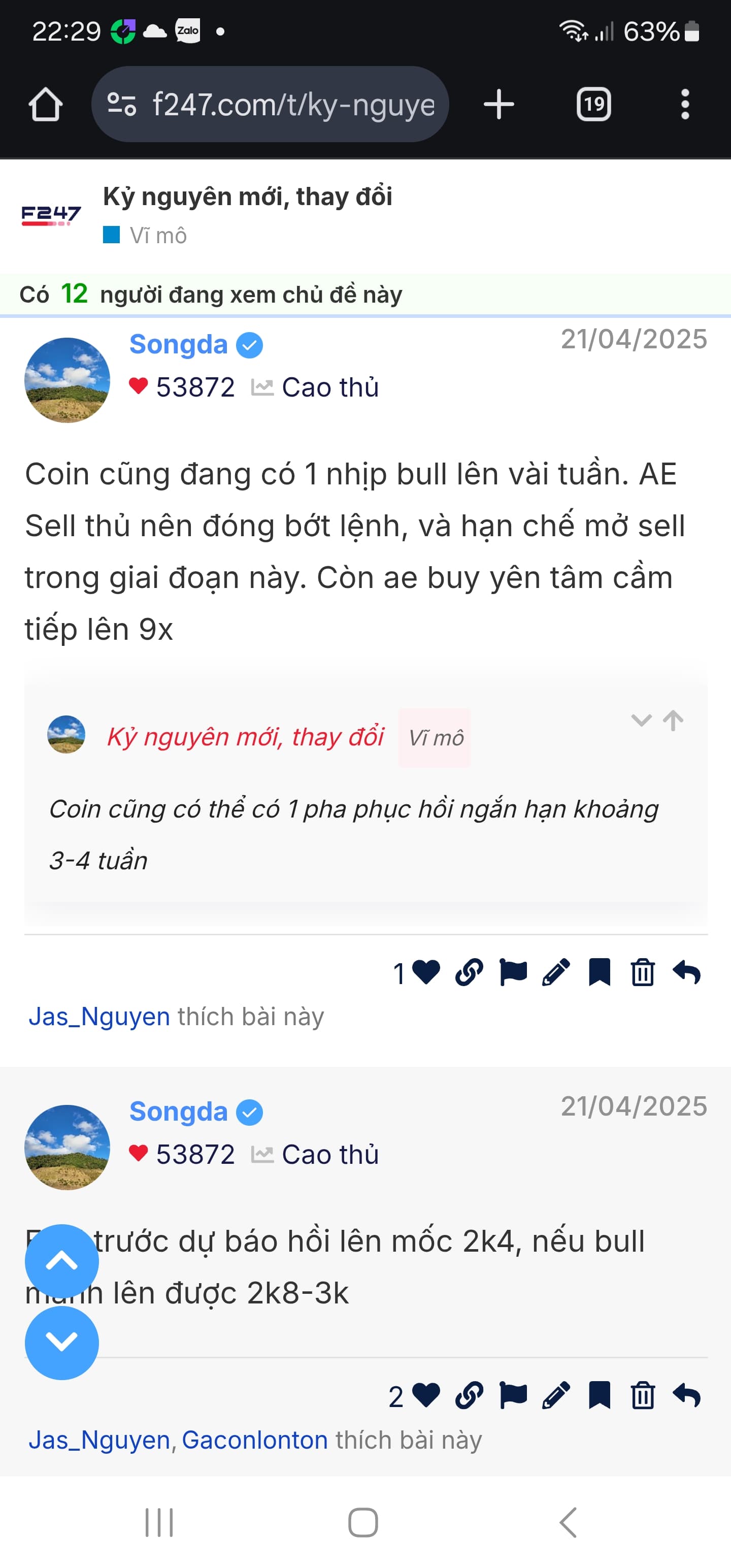
Task: Delete the Coin bull post
Action: point(643,972)
